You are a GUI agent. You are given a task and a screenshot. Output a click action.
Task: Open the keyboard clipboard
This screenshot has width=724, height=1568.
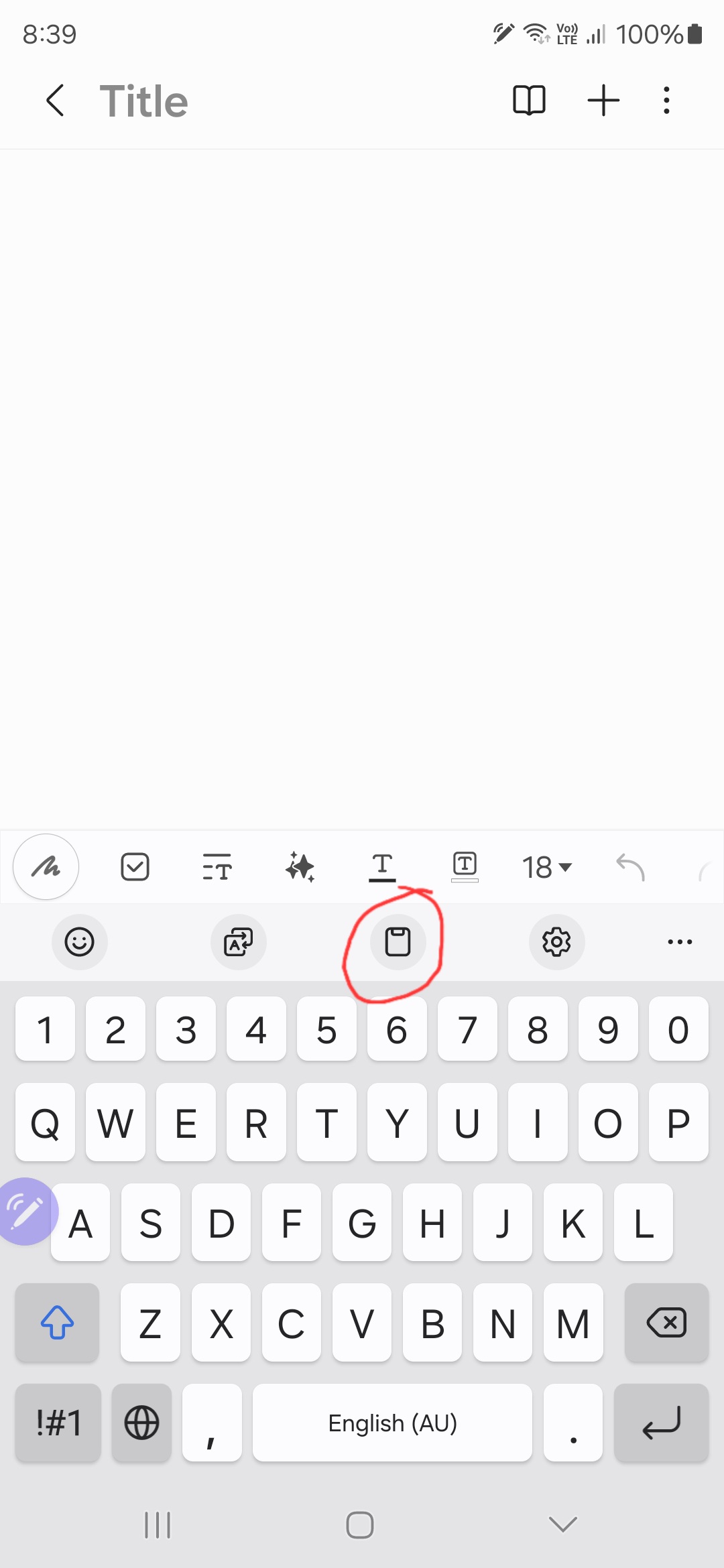coord(398,942)
